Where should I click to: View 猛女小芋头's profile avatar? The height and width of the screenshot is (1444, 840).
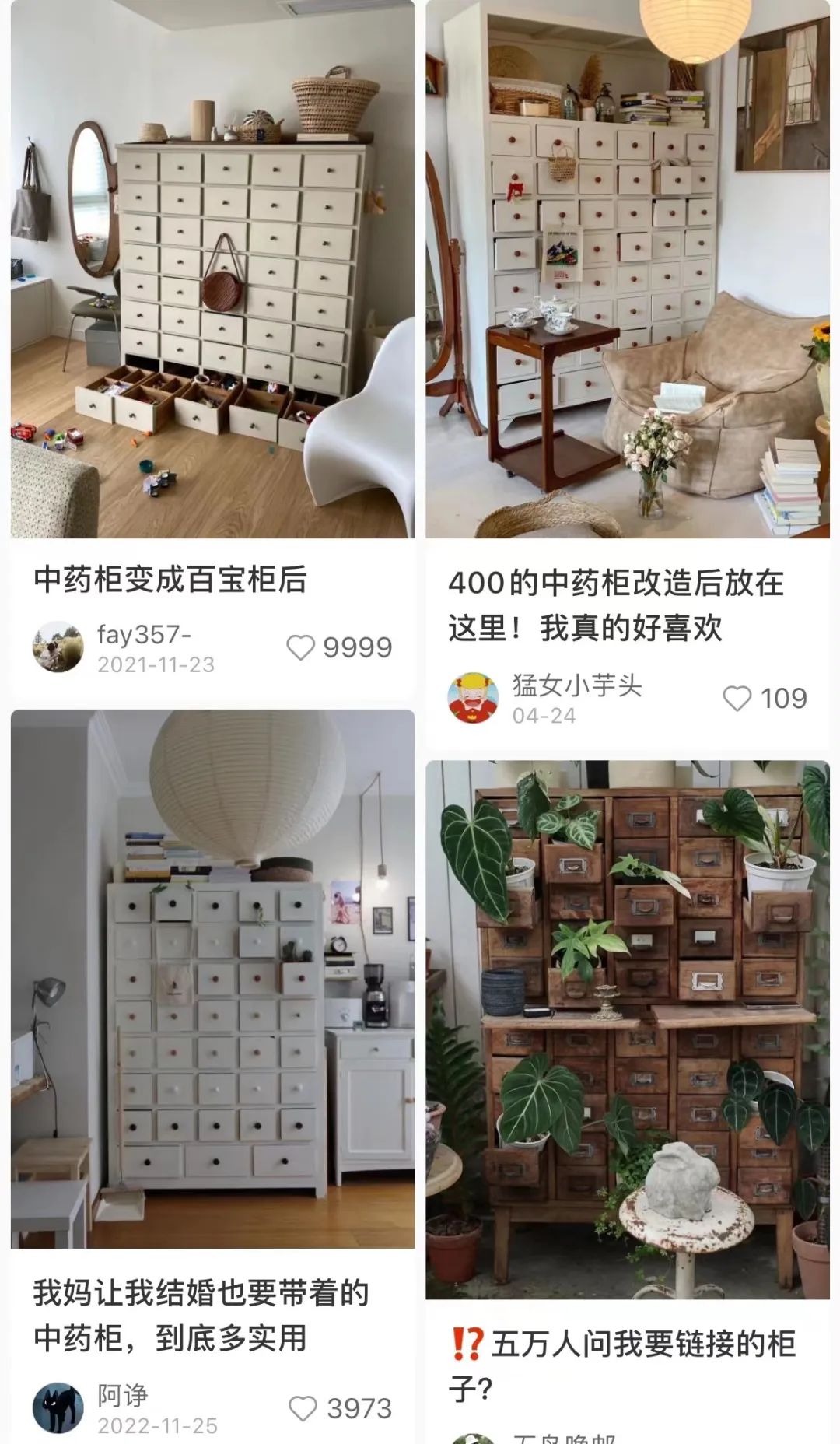tap(473, 698)
